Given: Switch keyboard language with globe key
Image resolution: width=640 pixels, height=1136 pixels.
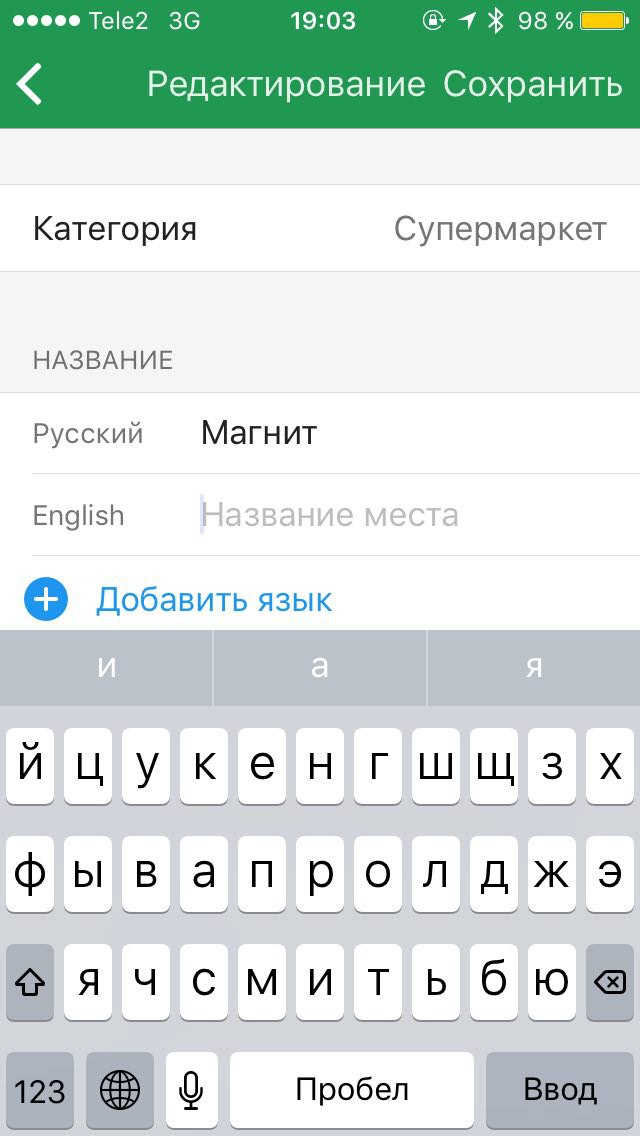Looking at the screenshot, I should 120,1090.
